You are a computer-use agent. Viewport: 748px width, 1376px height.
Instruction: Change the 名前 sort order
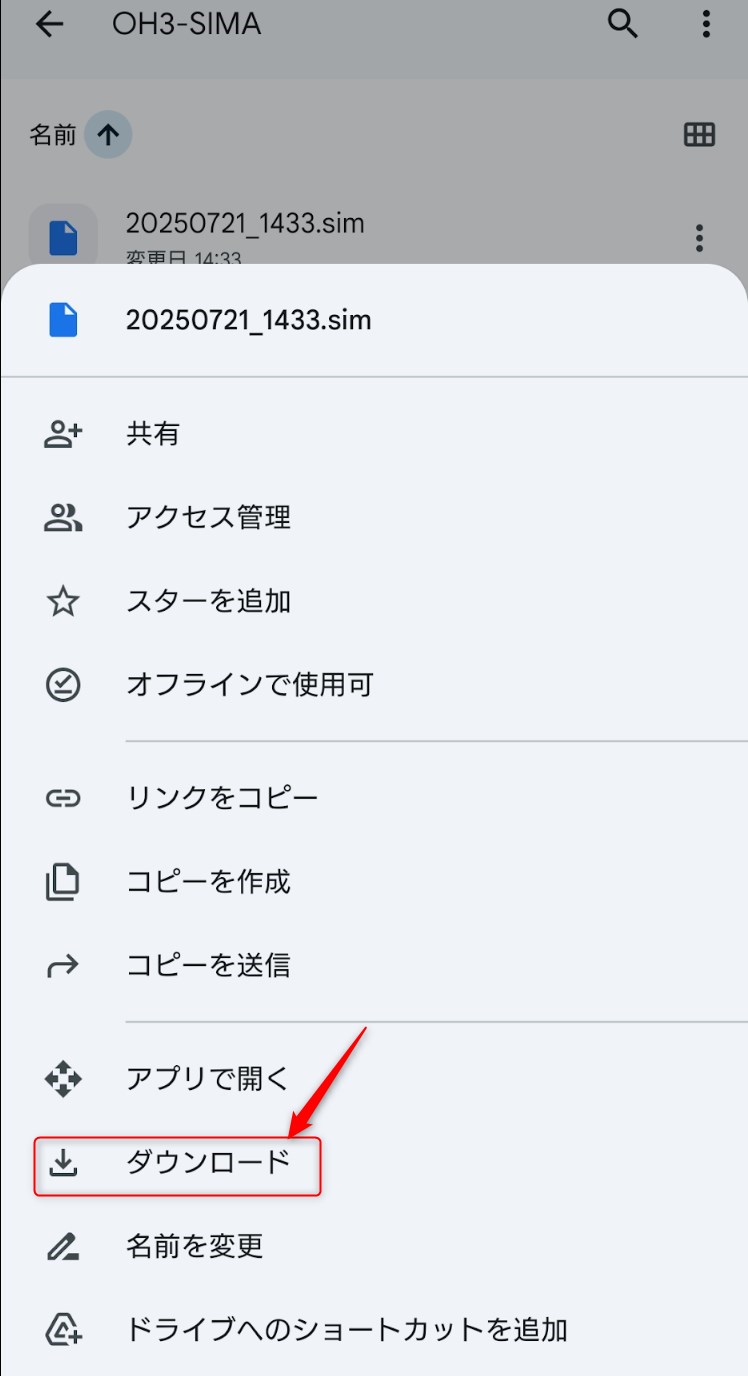click(x=108, y=135)
